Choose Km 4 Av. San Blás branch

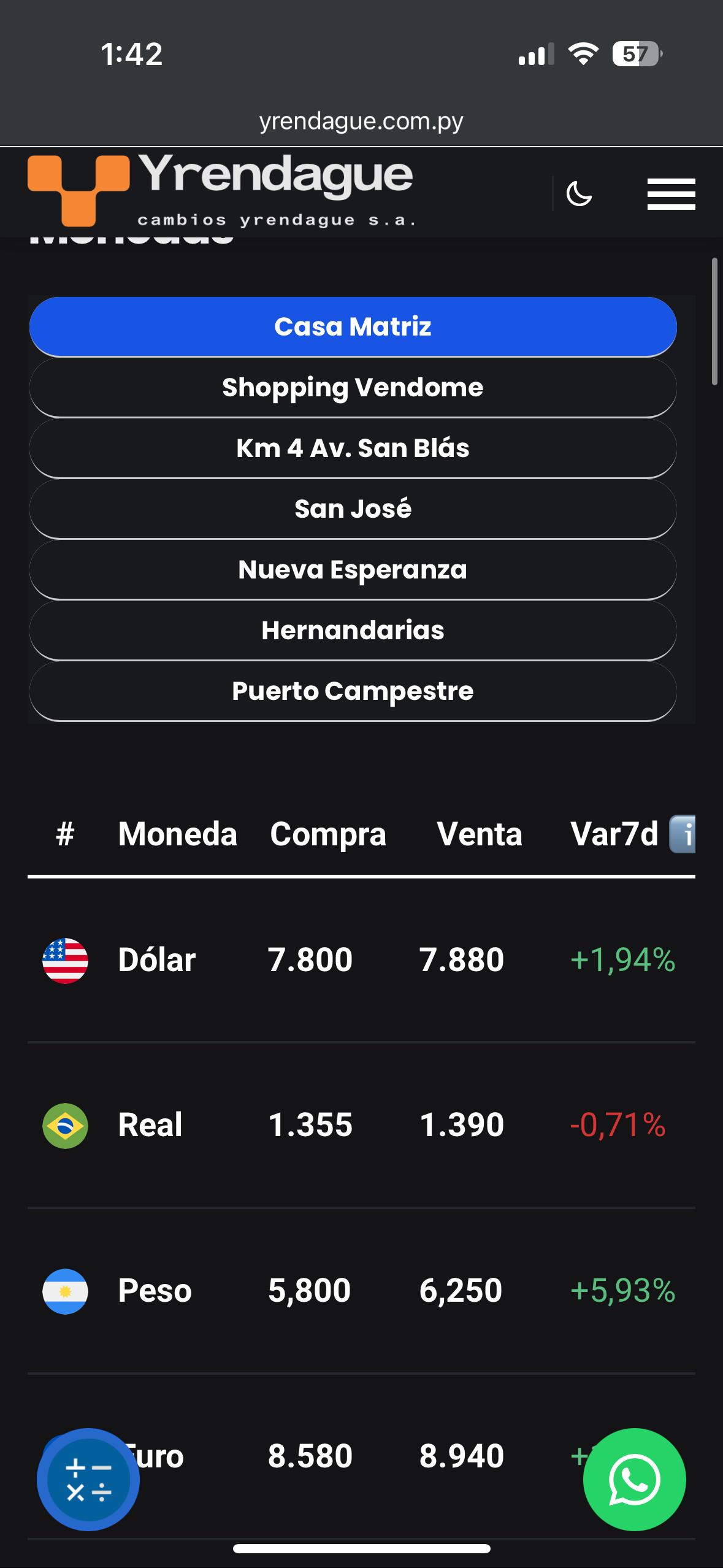pyautogui.click(x=353, y=448)
